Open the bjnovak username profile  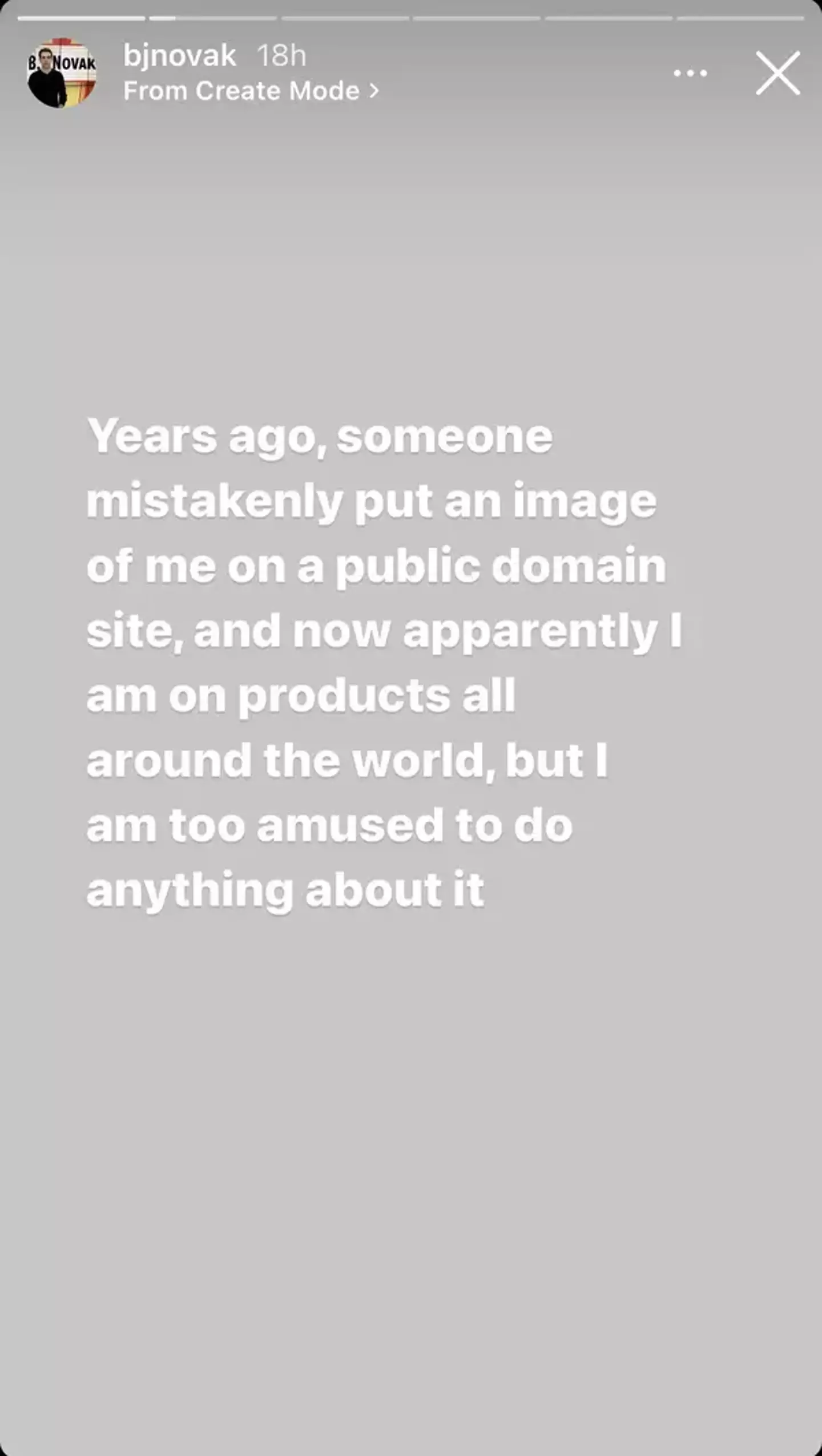coord(179,55)
